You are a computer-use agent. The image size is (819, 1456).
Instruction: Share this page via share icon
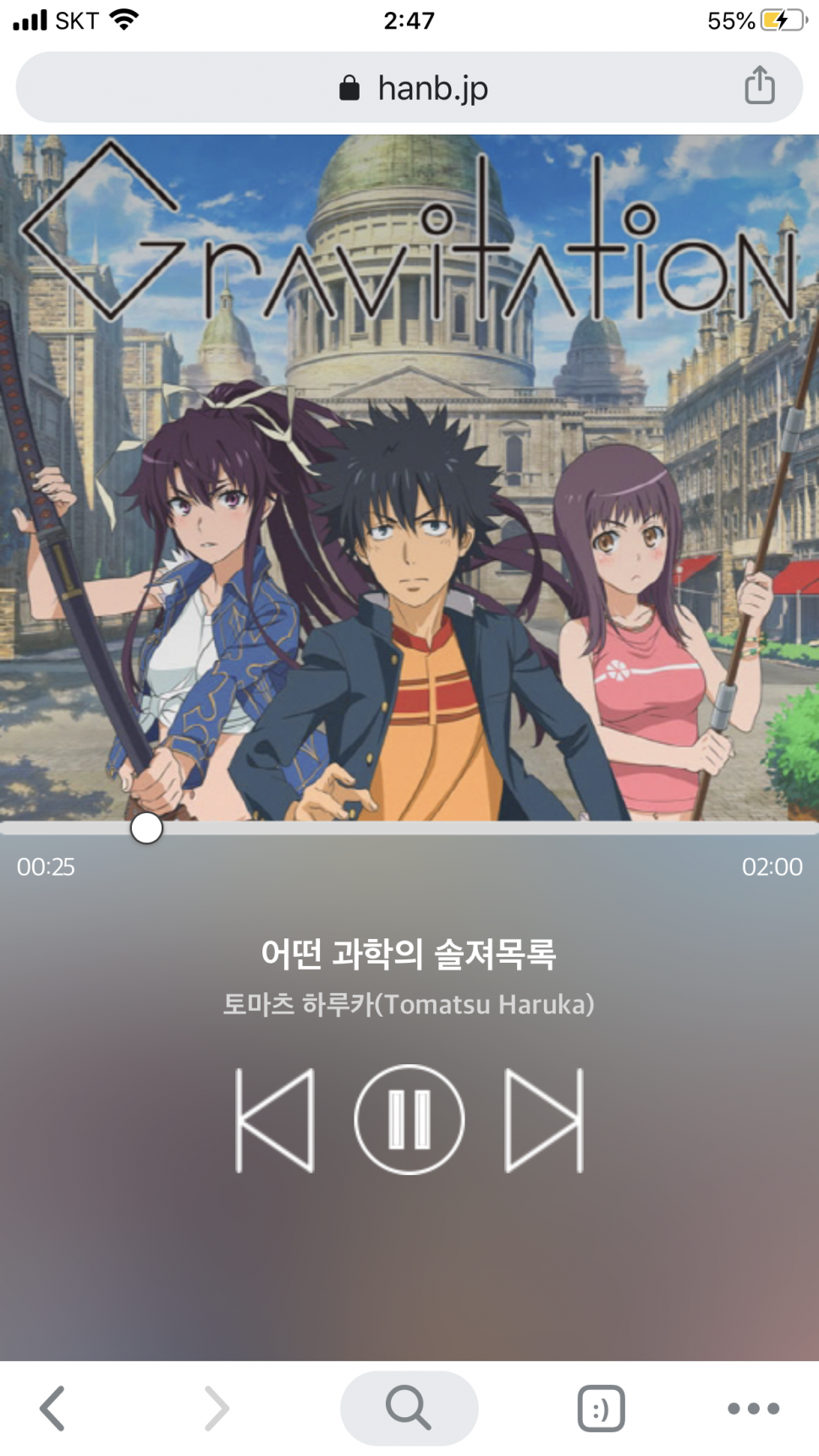click(x=759, y=86)
